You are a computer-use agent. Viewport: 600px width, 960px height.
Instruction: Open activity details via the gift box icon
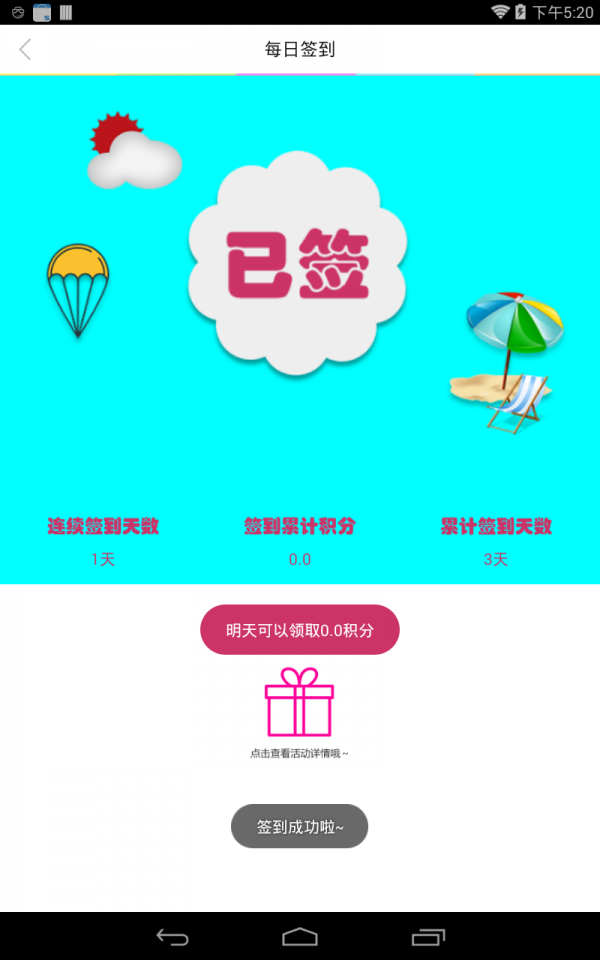click(299, 703)
